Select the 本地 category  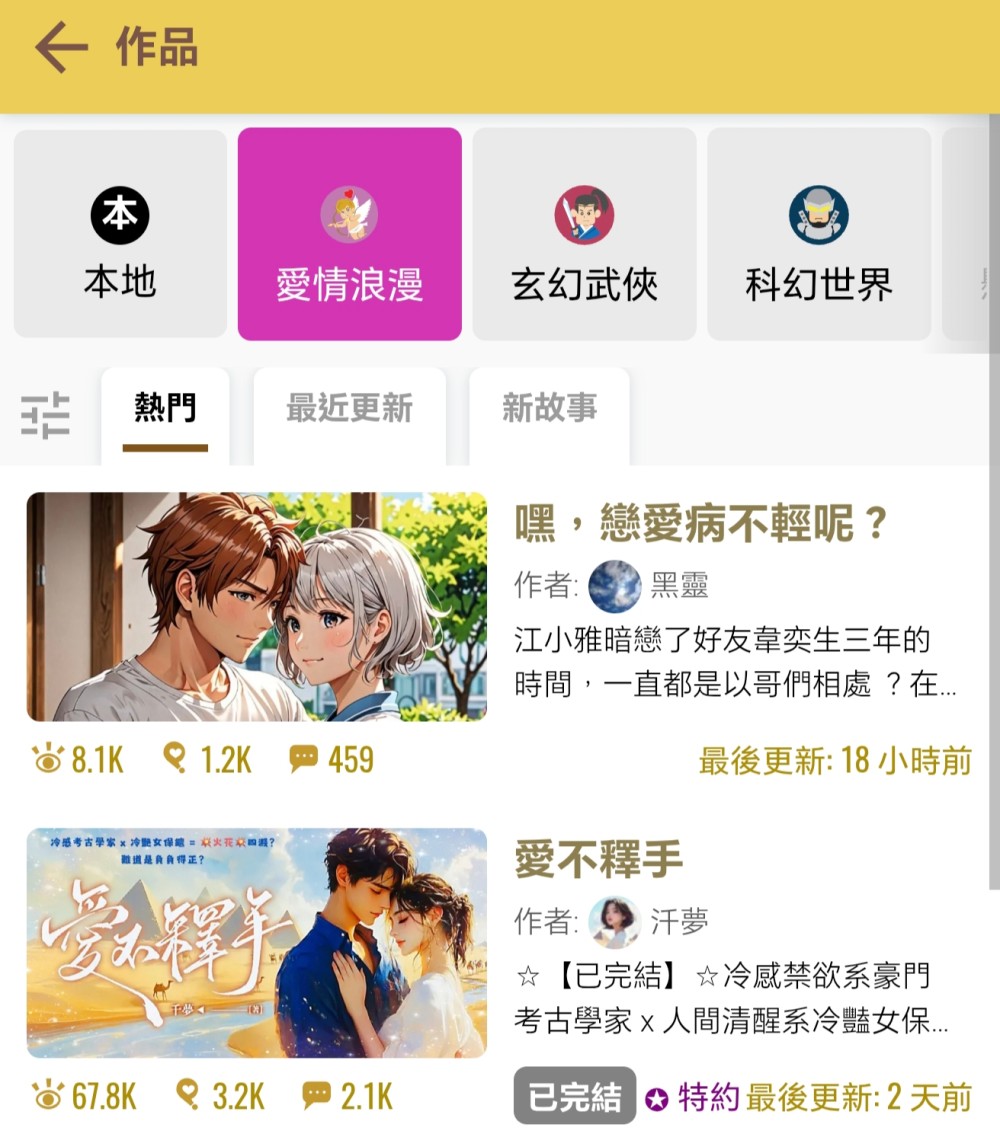click(120, 235)
